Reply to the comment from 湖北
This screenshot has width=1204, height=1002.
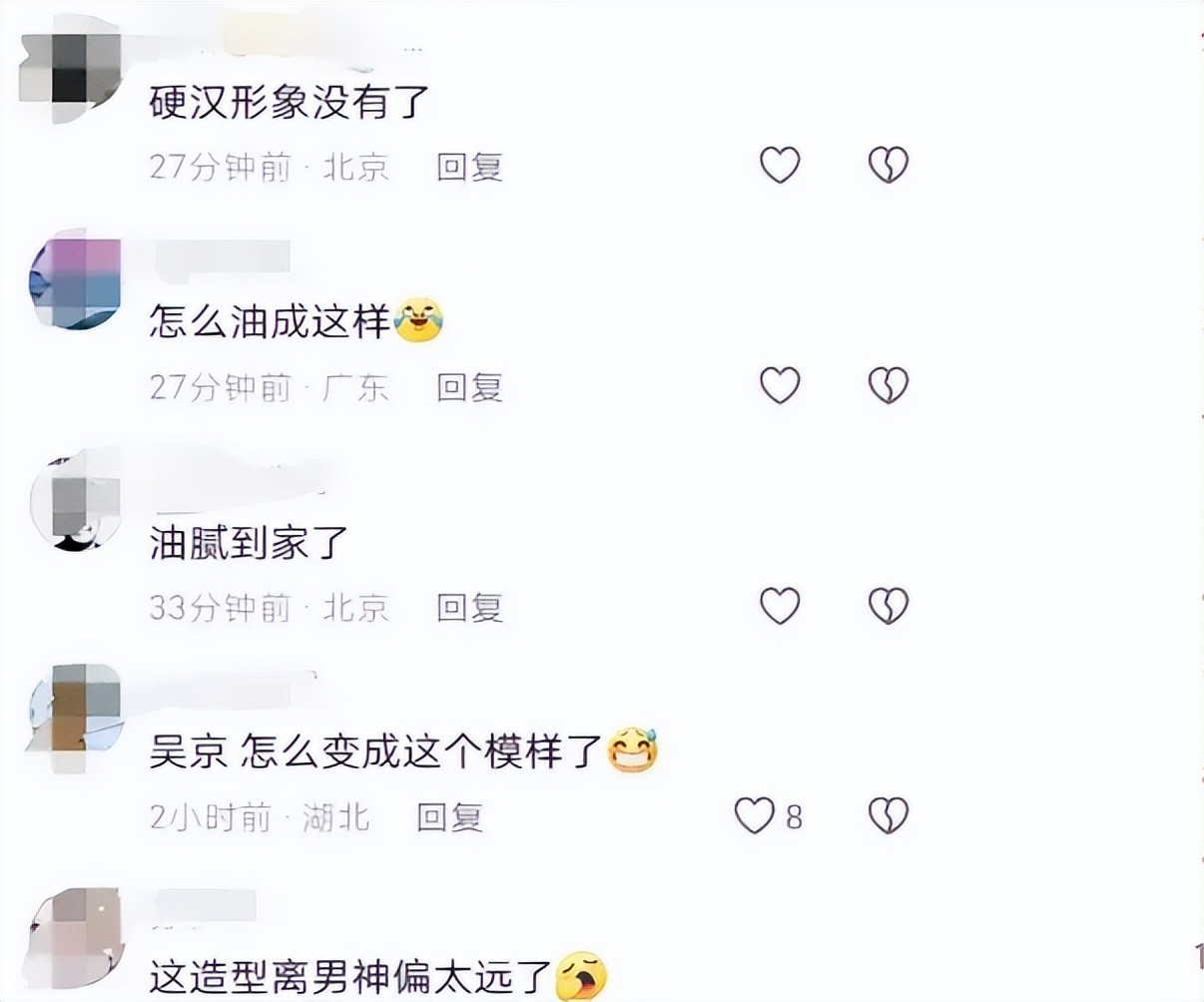click(x=449, y=817)
